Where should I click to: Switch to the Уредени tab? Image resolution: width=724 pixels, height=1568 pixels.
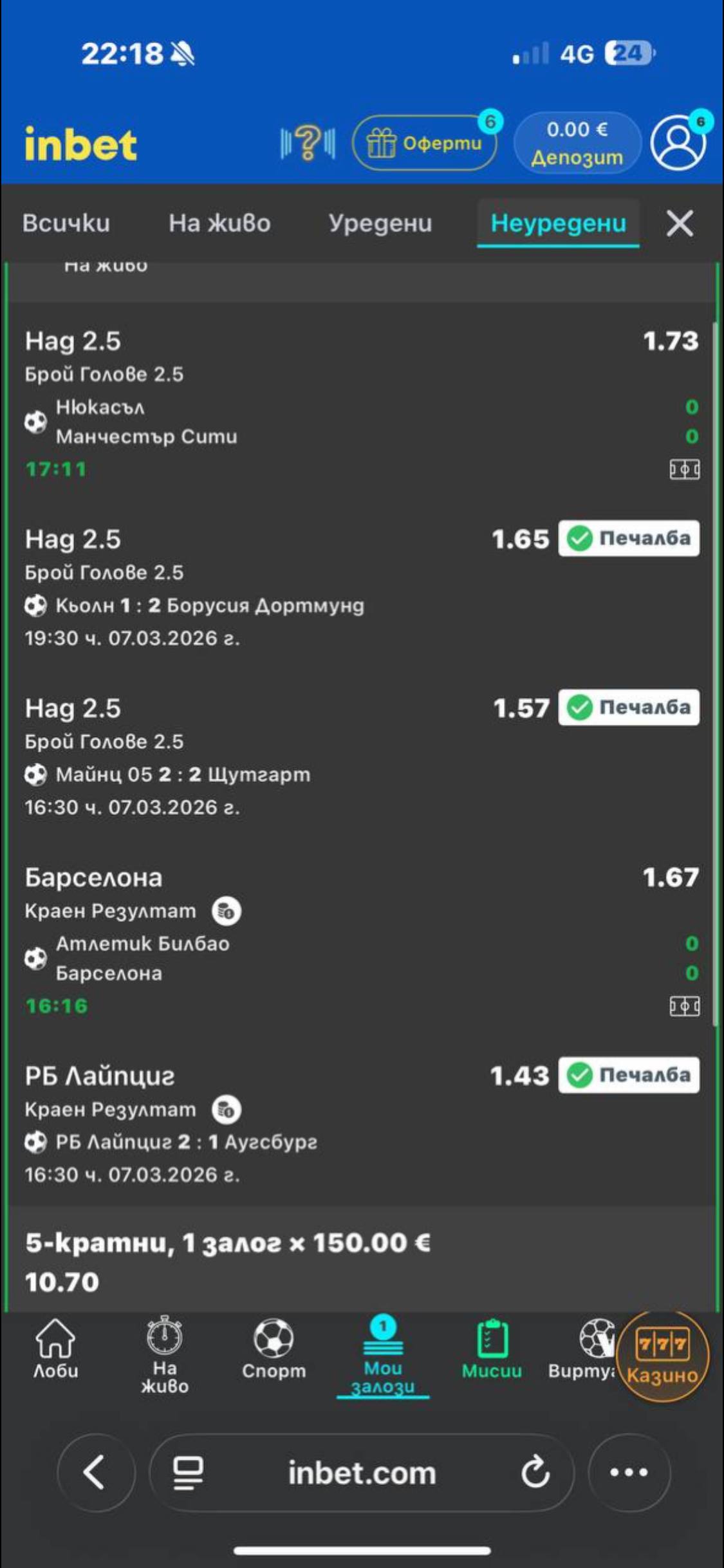point(380,223)
